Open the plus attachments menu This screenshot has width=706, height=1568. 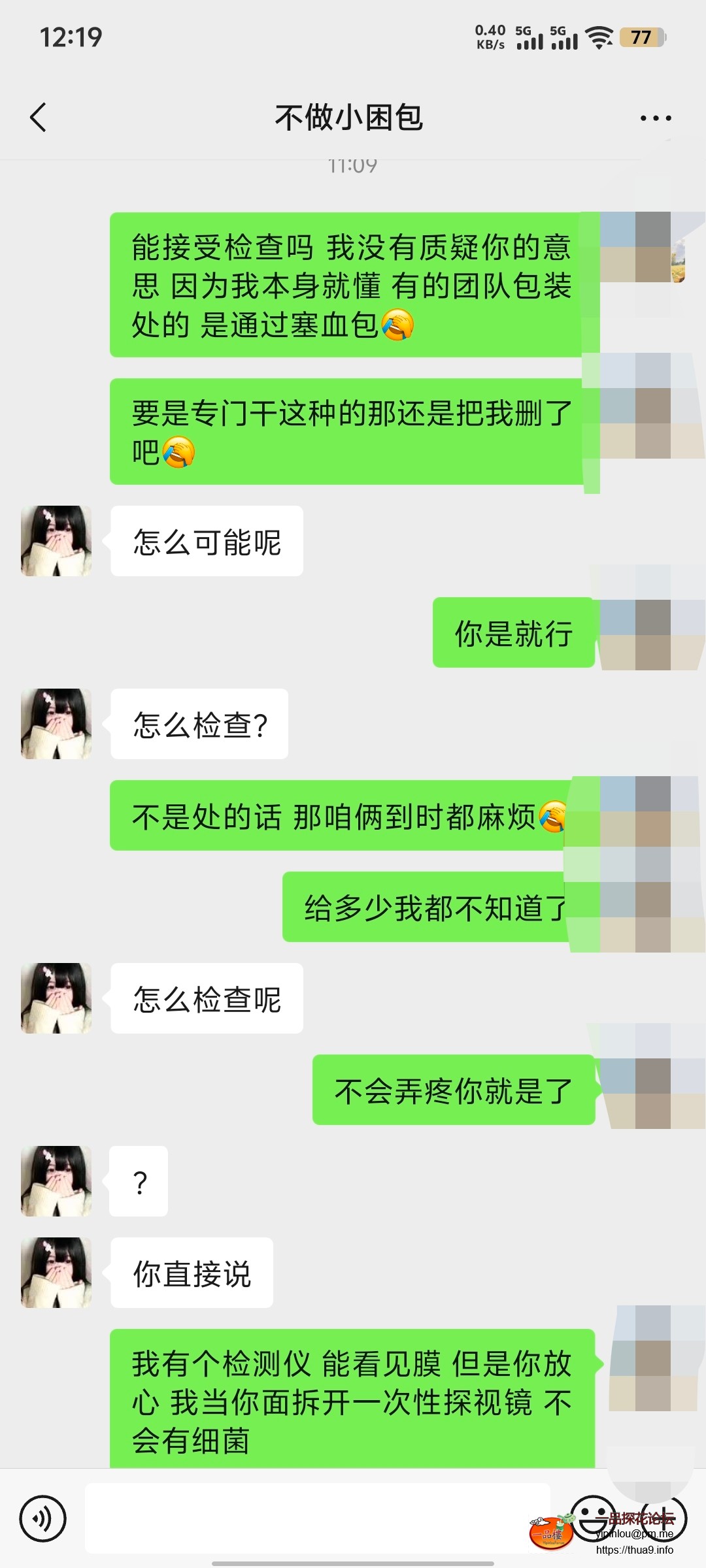(664, 1518)
